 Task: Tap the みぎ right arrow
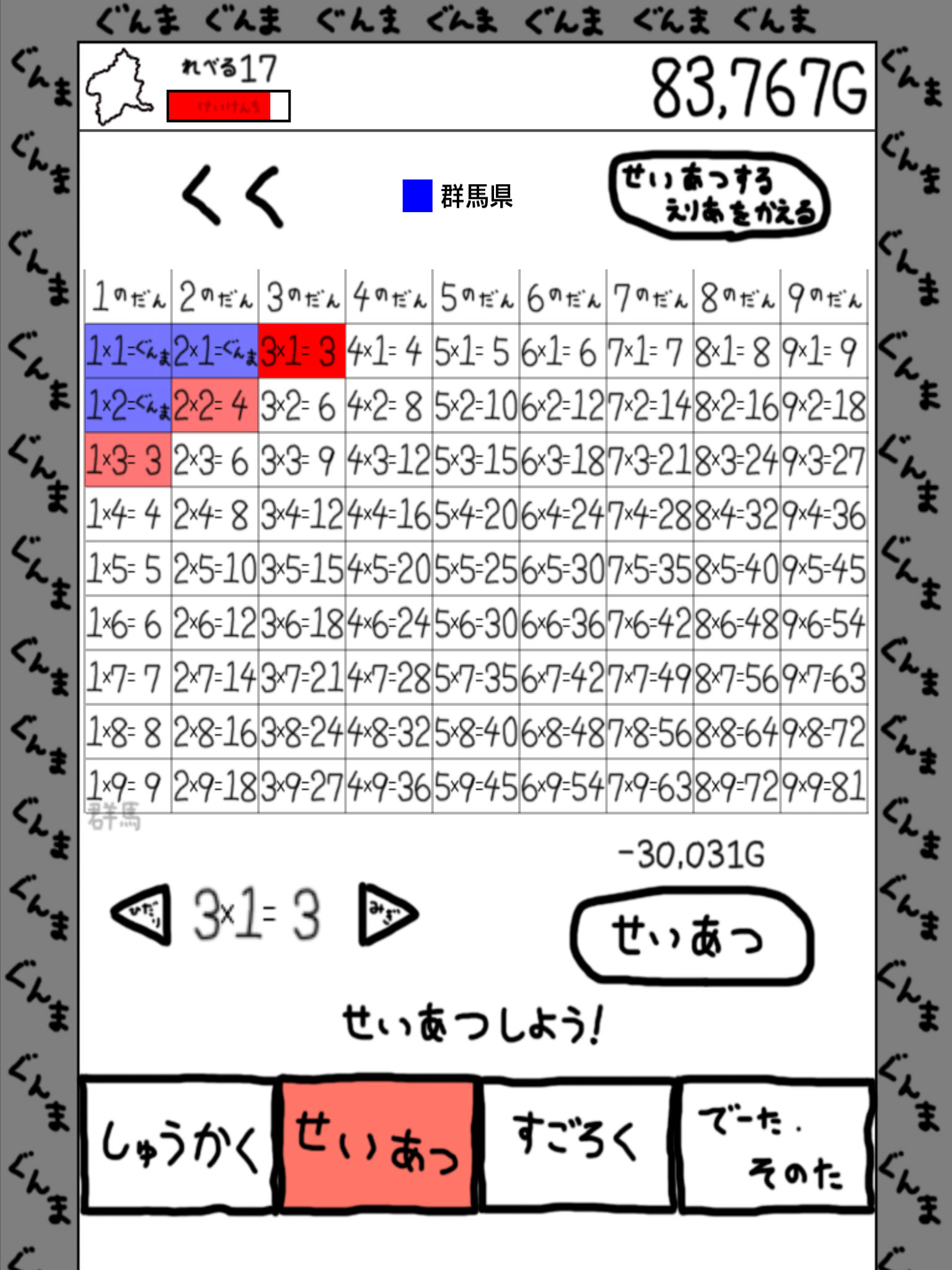coord(386,914)
